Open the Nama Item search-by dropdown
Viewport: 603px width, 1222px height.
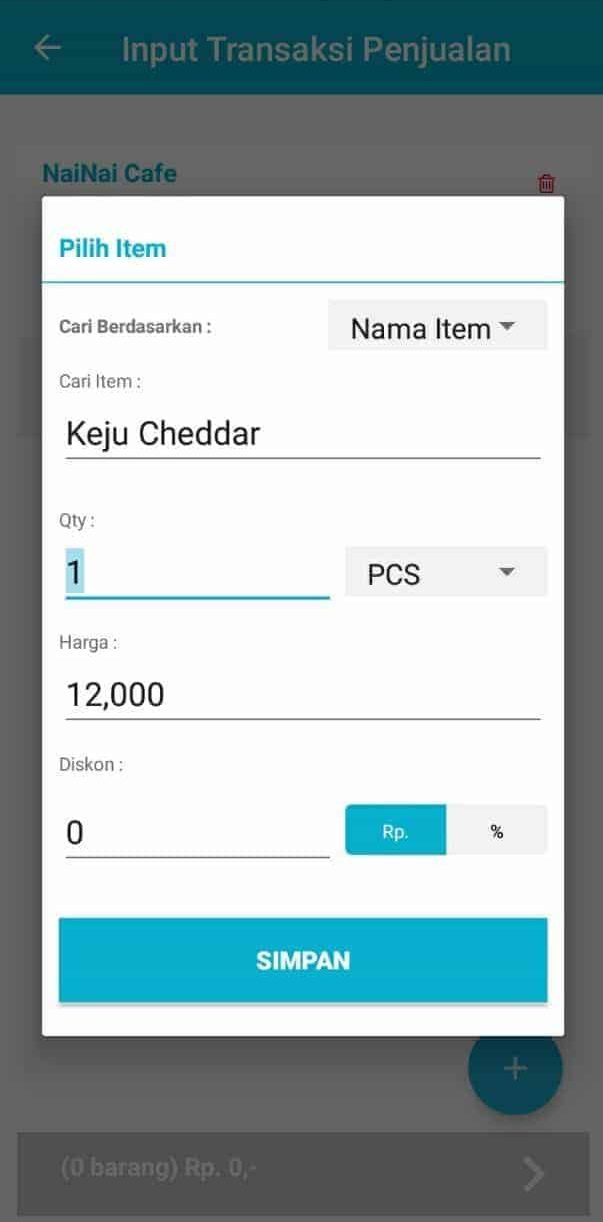pos(437,326)
